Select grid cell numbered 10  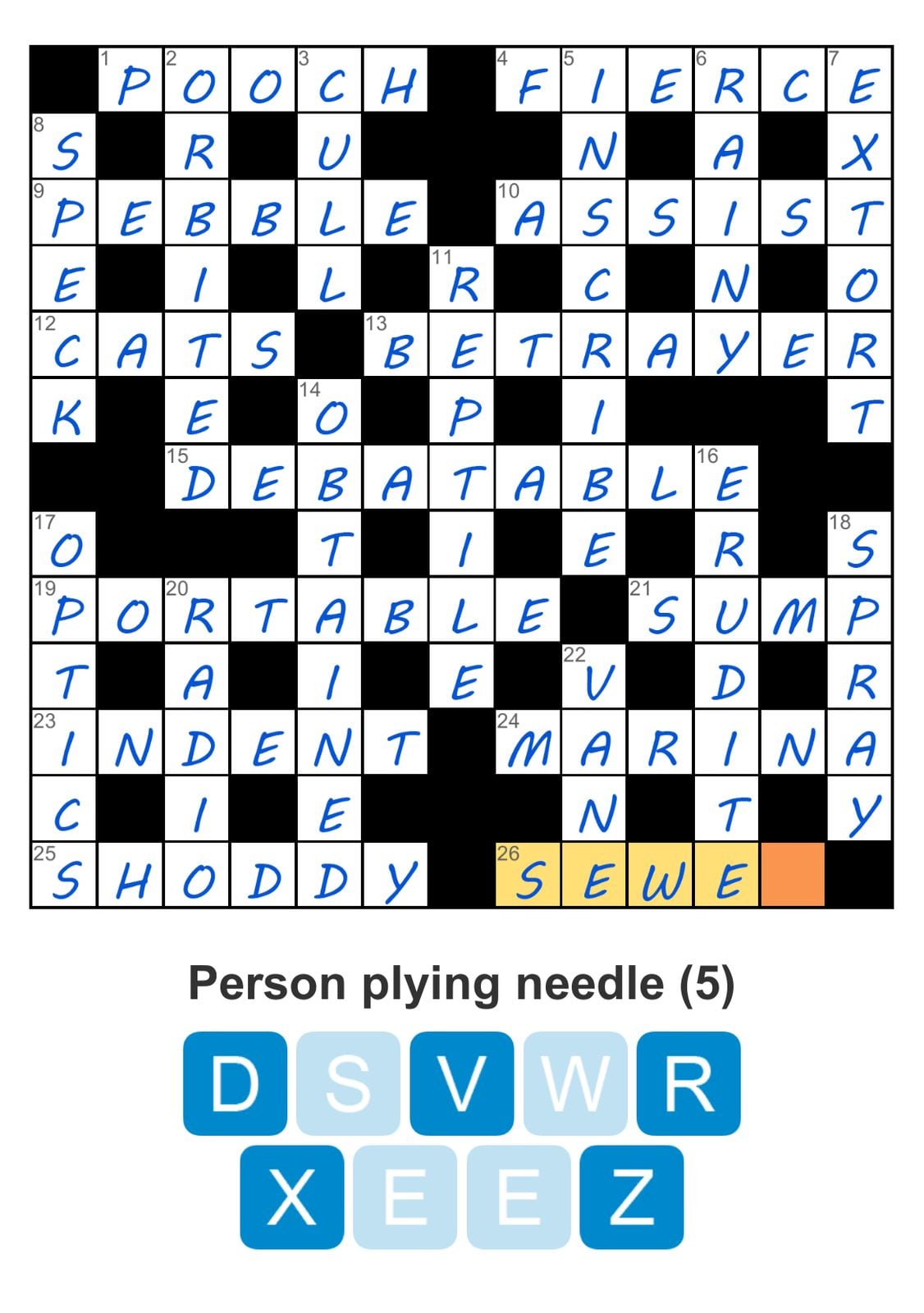pos(528,213)
